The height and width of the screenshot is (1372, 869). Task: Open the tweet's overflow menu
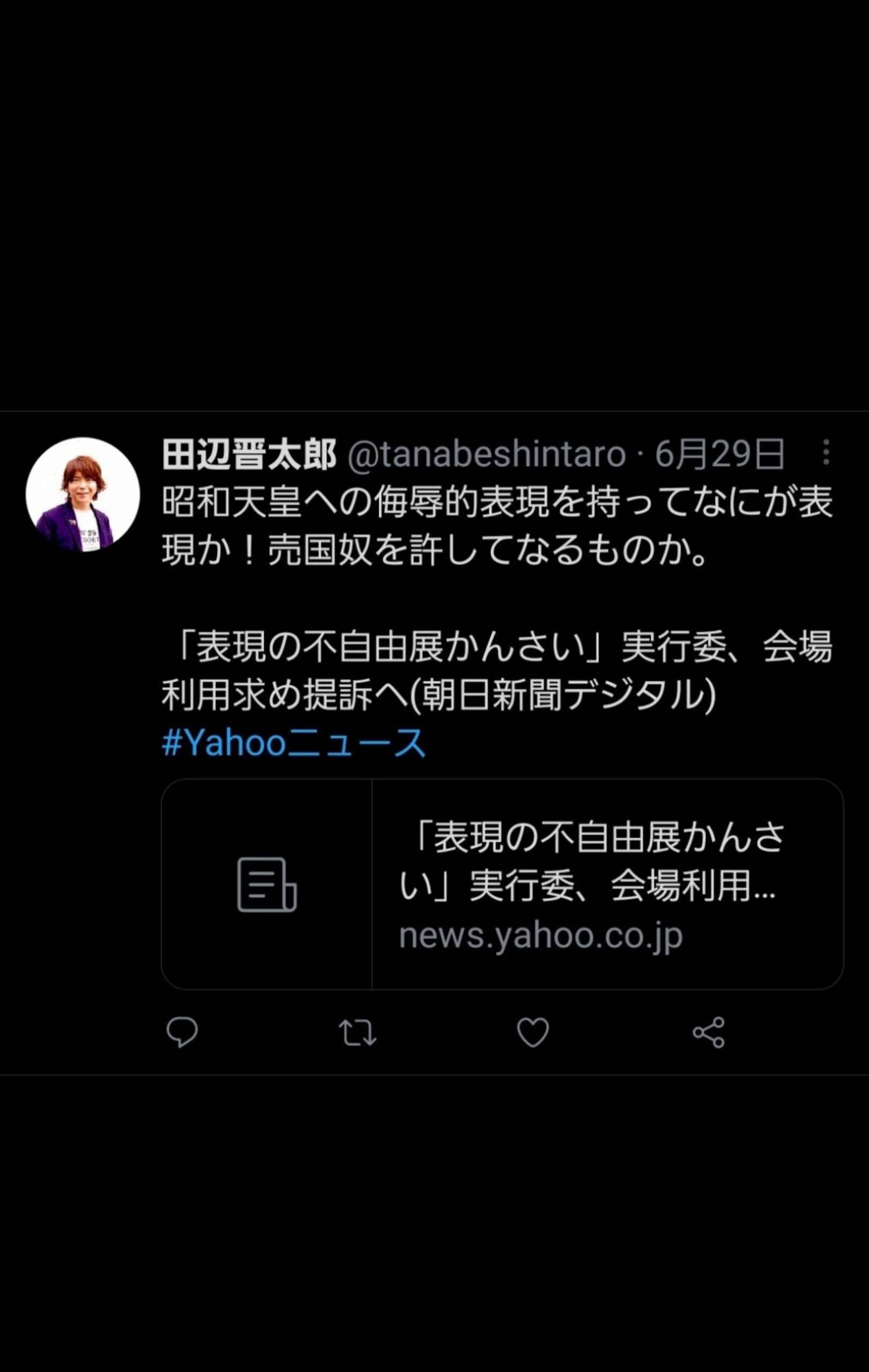pyautogui.click(x=826, y=453)
